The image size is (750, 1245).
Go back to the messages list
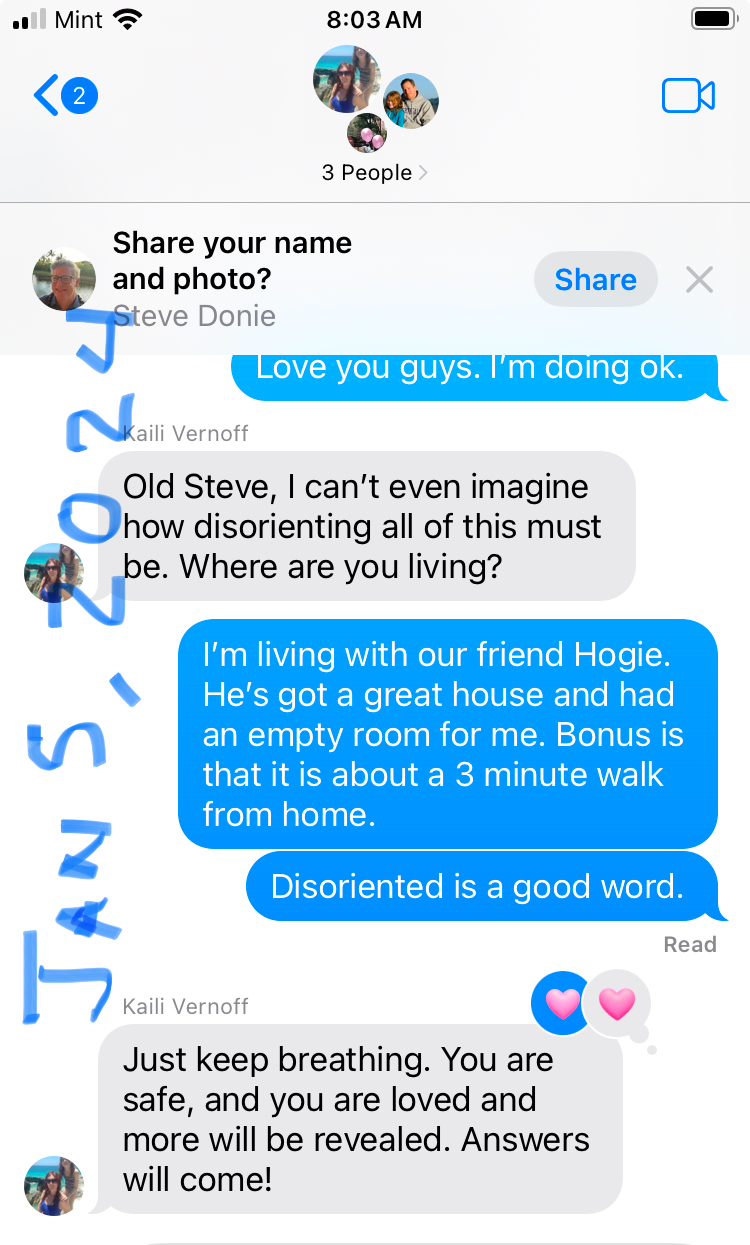[x=64, y=96]
